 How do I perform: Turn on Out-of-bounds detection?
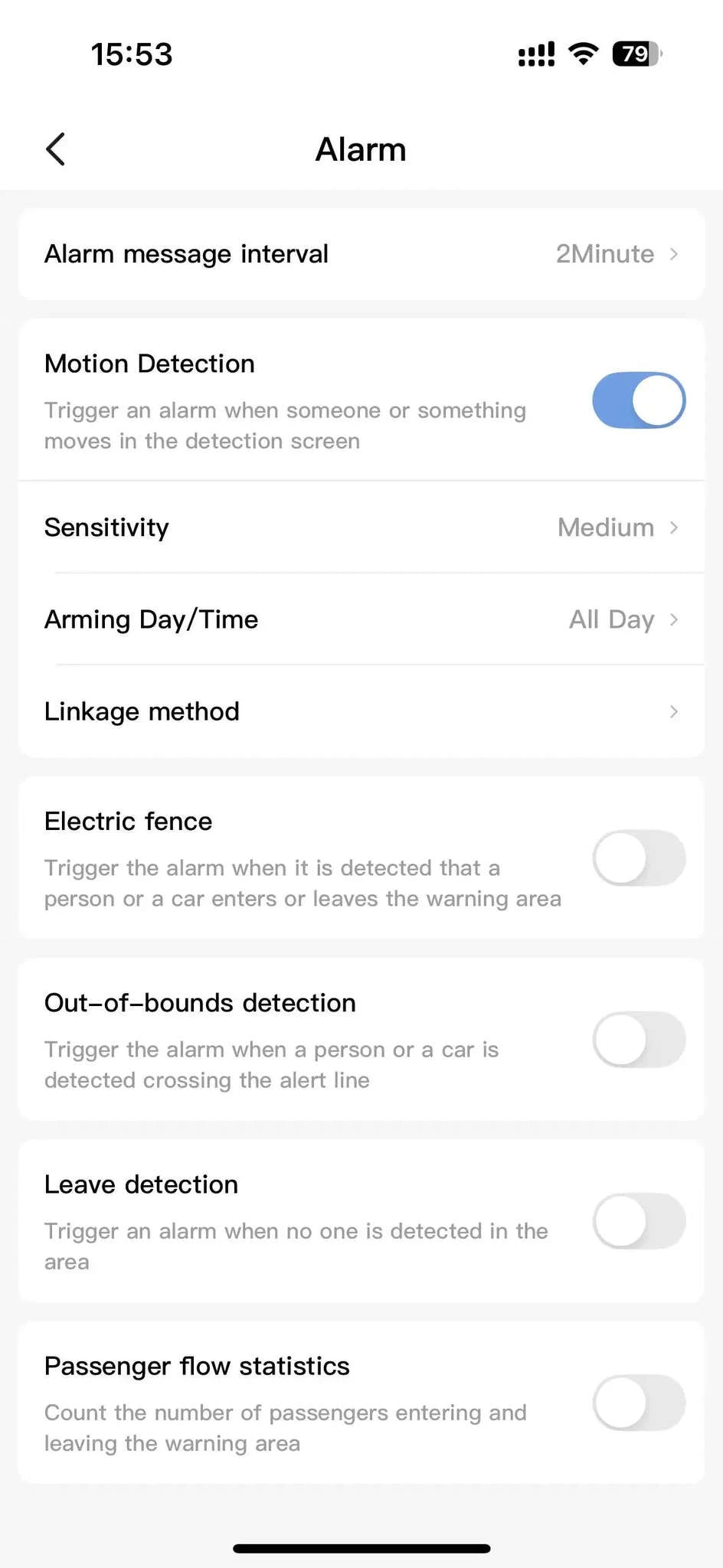tap(638, 1039)
